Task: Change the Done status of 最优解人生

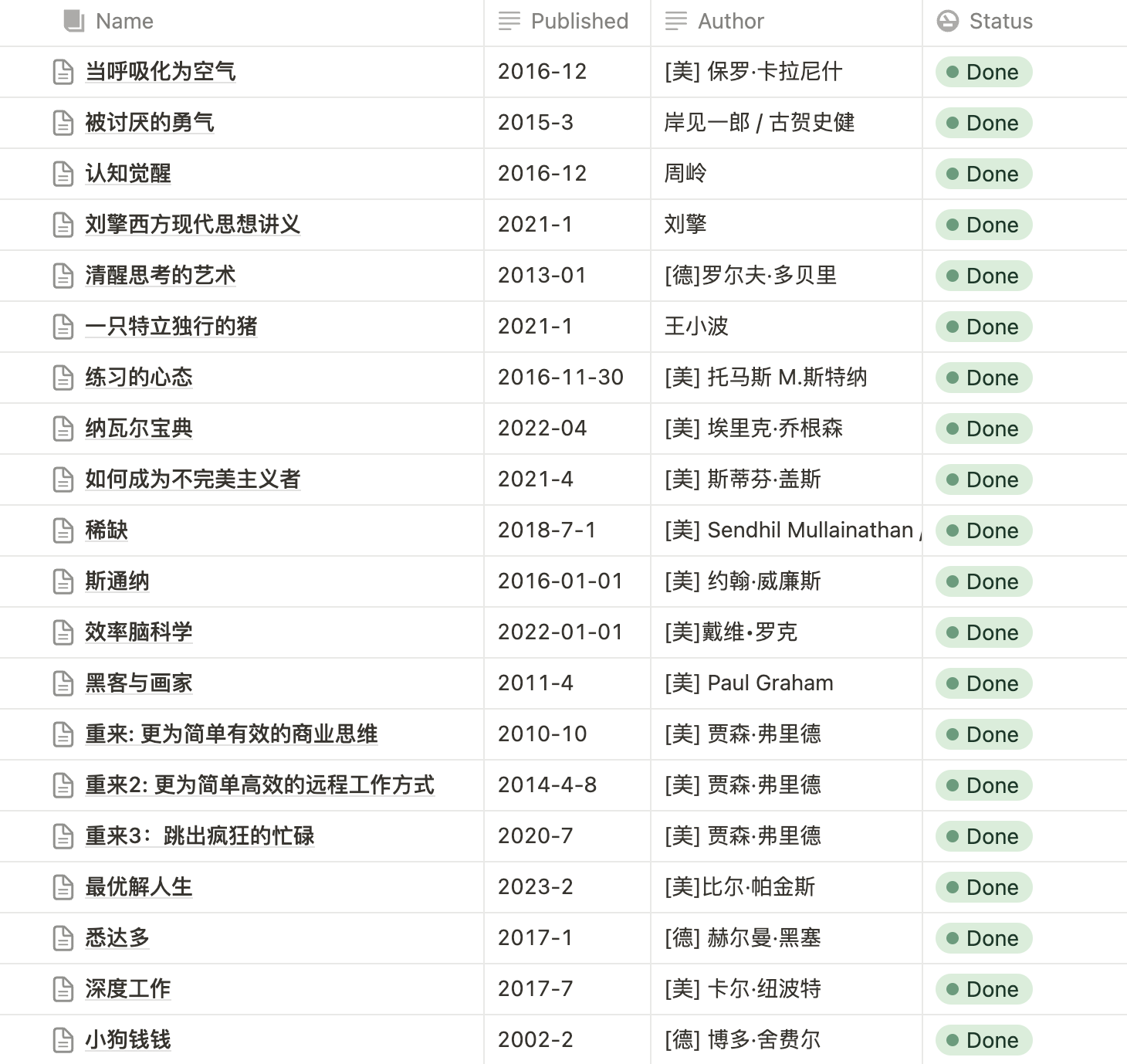Action: coord(983,887)
